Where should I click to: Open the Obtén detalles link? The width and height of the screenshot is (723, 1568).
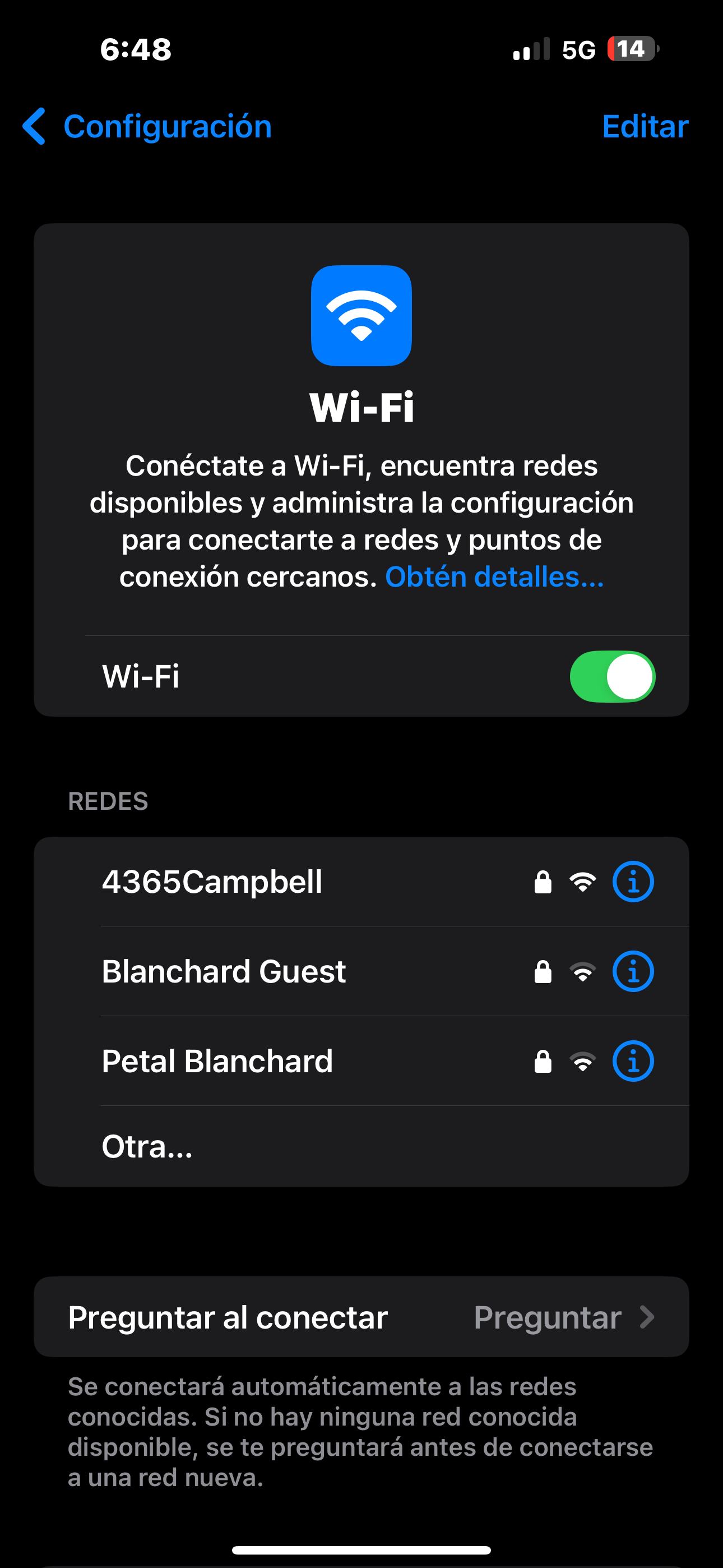coord(494,577)
